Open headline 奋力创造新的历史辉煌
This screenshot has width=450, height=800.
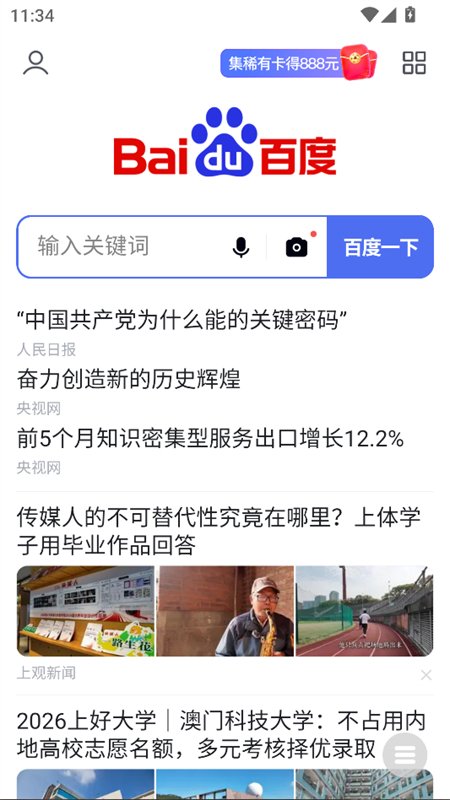pyautogui.click(x=129, y=379)
